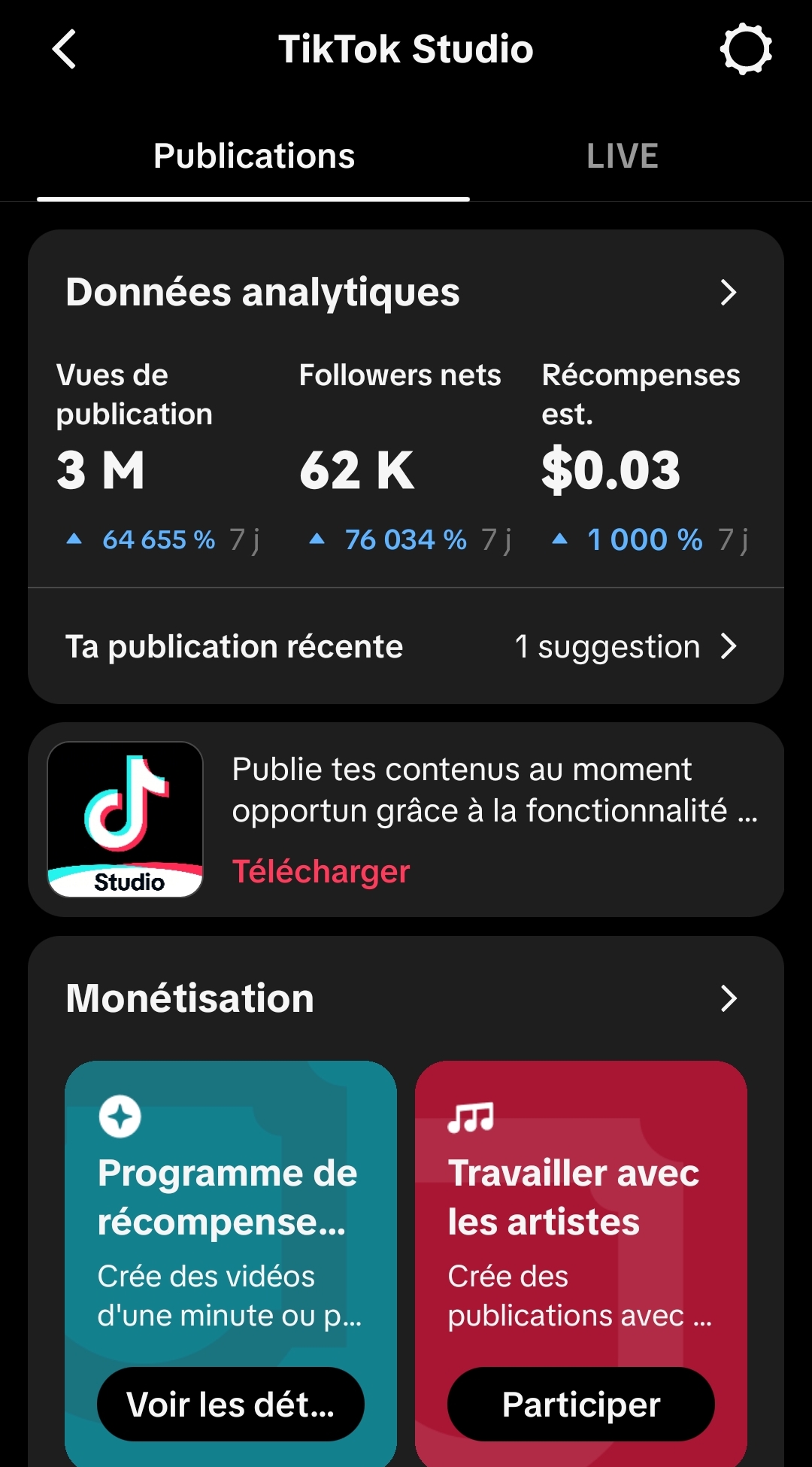
Task: Open the Monétisation section
Action: click(406, 998)
